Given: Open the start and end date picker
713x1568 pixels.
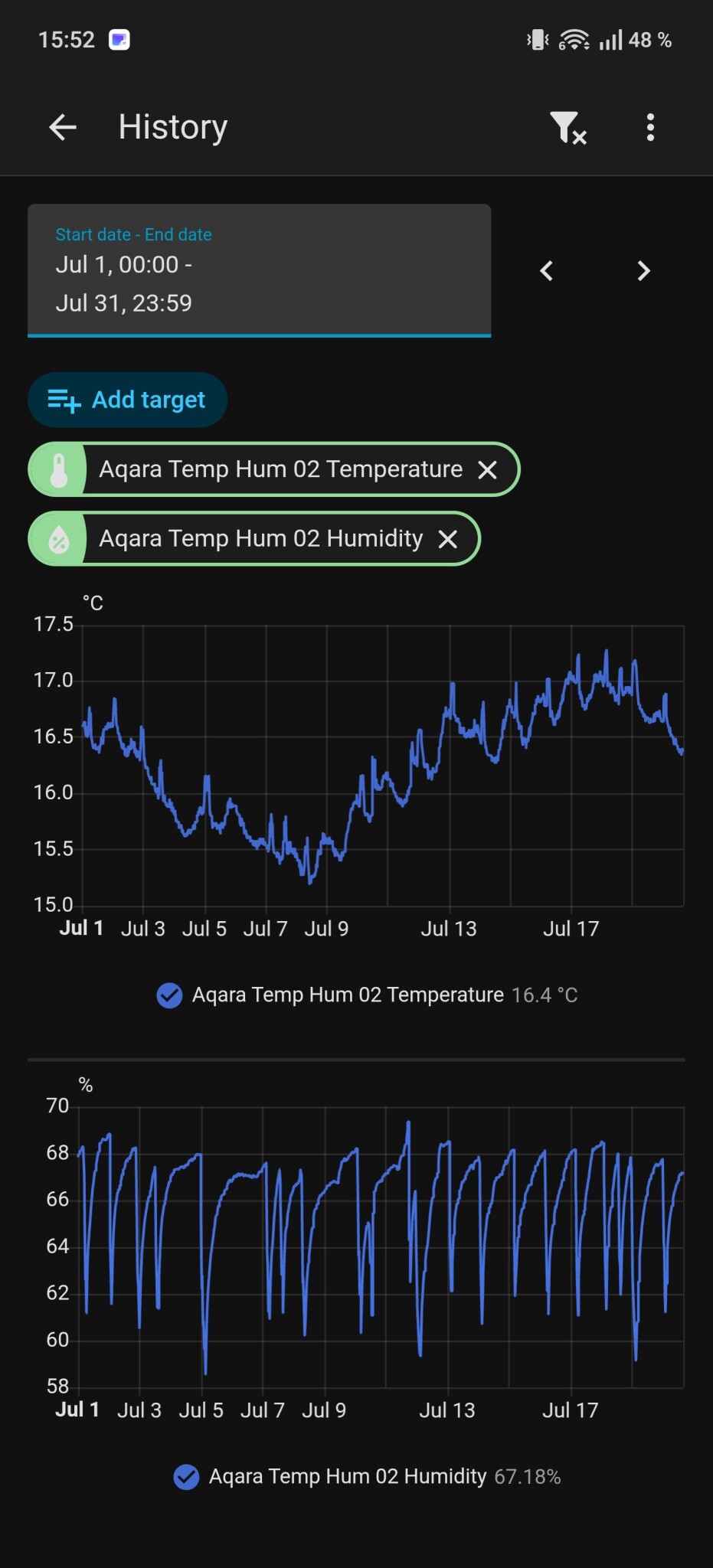Looking at the screenshot, I should point(259,270).
